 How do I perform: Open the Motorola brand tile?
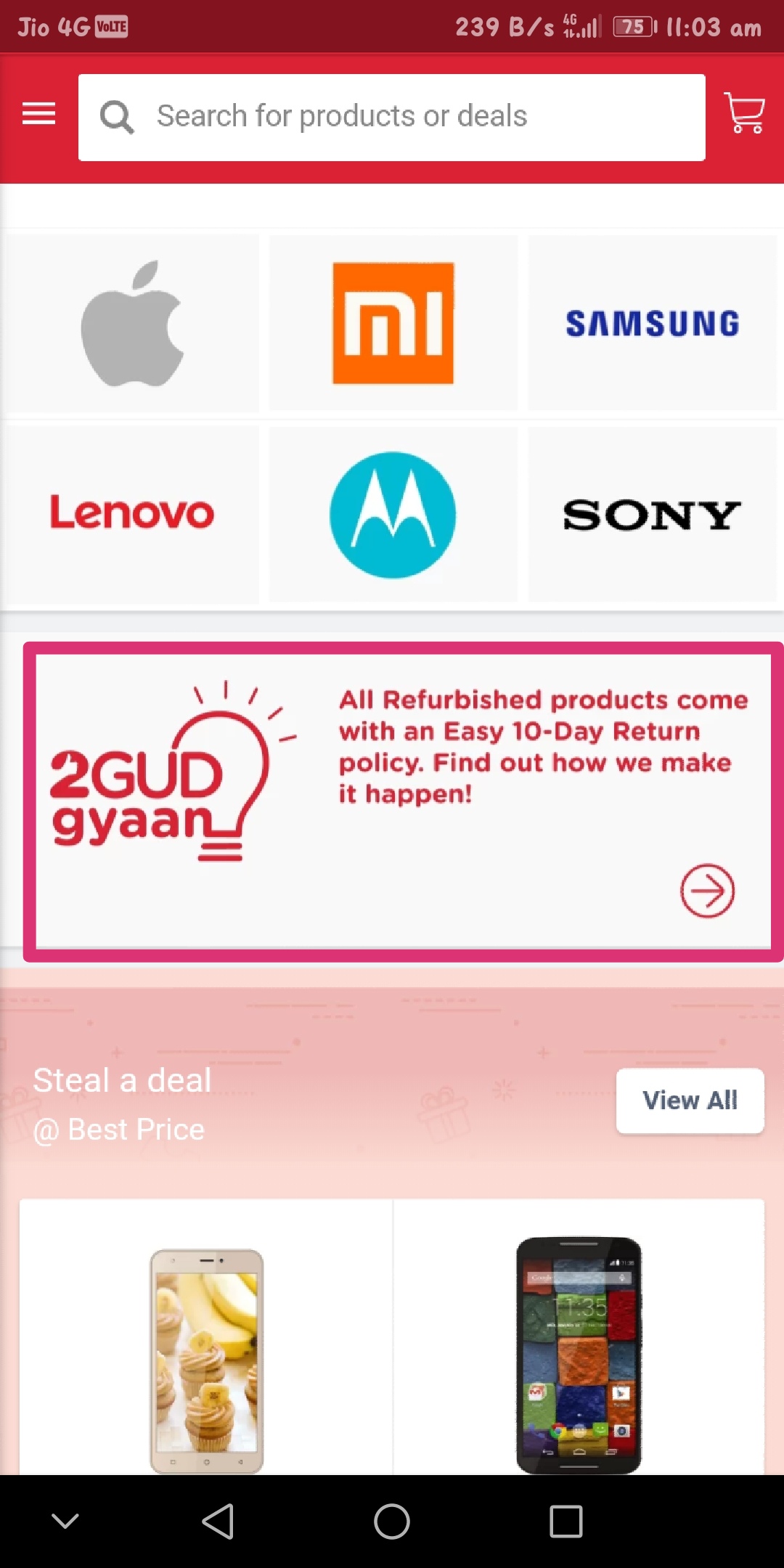tap(393, 514)
